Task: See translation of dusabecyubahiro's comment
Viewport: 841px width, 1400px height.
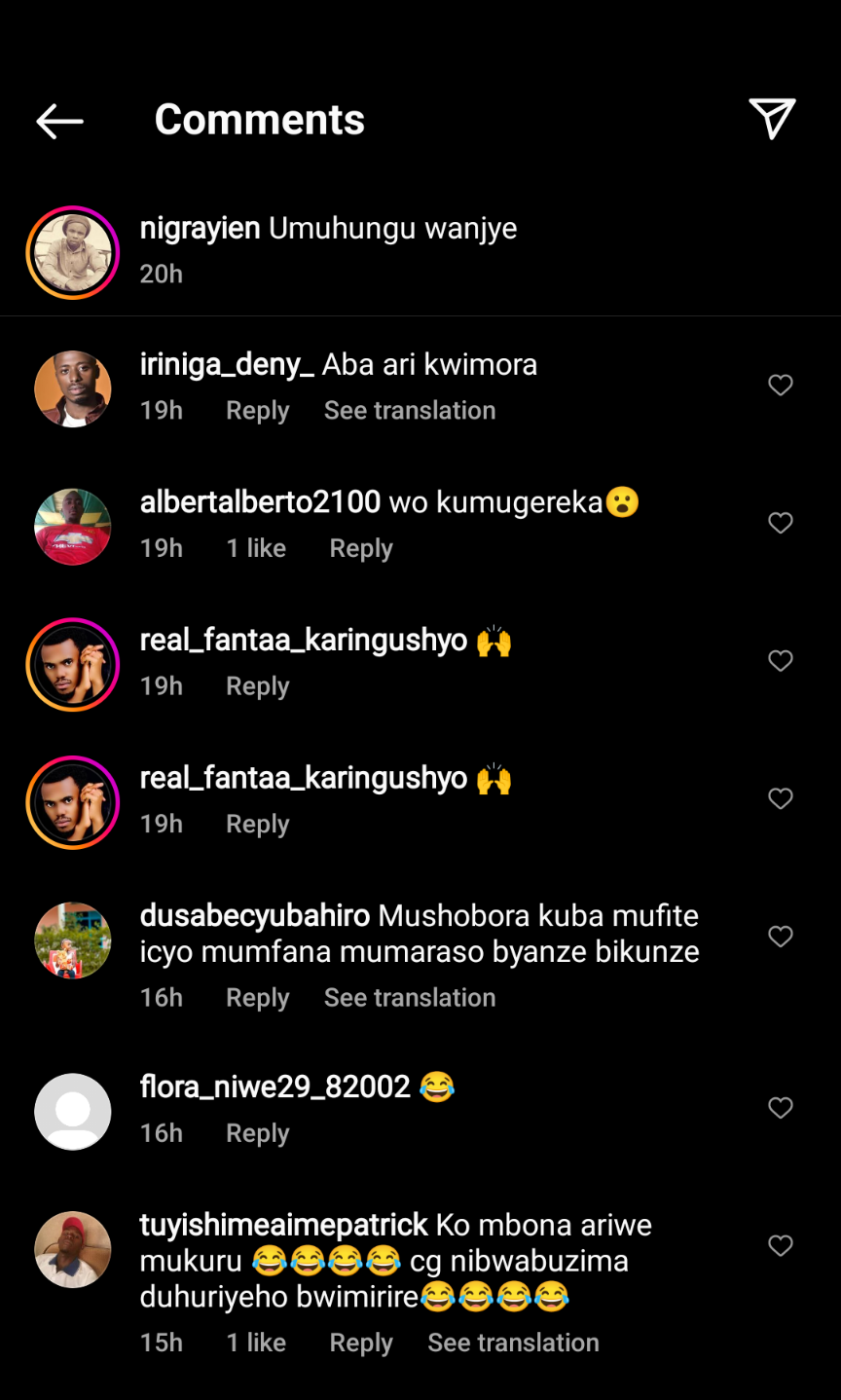Action: [x=410, y=998]
